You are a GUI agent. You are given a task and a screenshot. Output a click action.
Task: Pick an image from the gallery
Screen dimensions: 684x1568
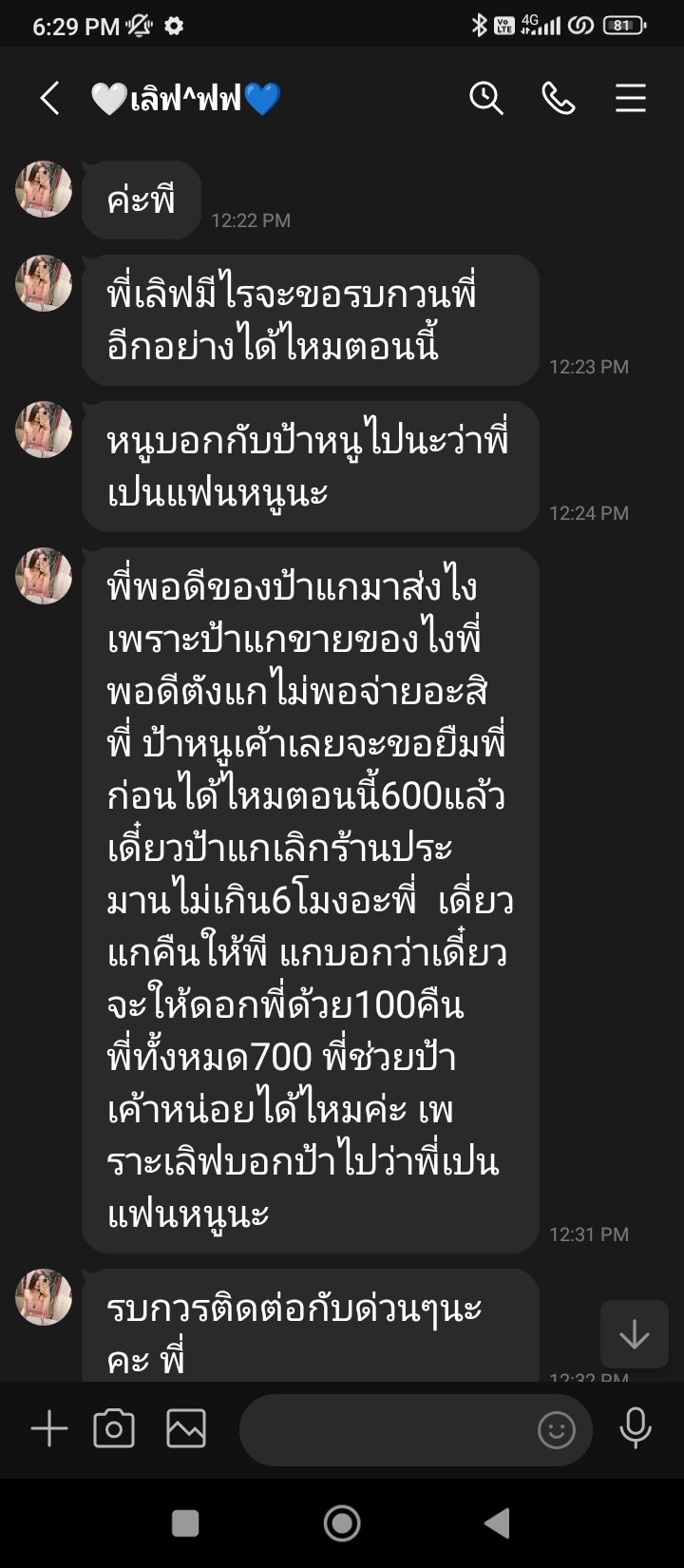186,1428
